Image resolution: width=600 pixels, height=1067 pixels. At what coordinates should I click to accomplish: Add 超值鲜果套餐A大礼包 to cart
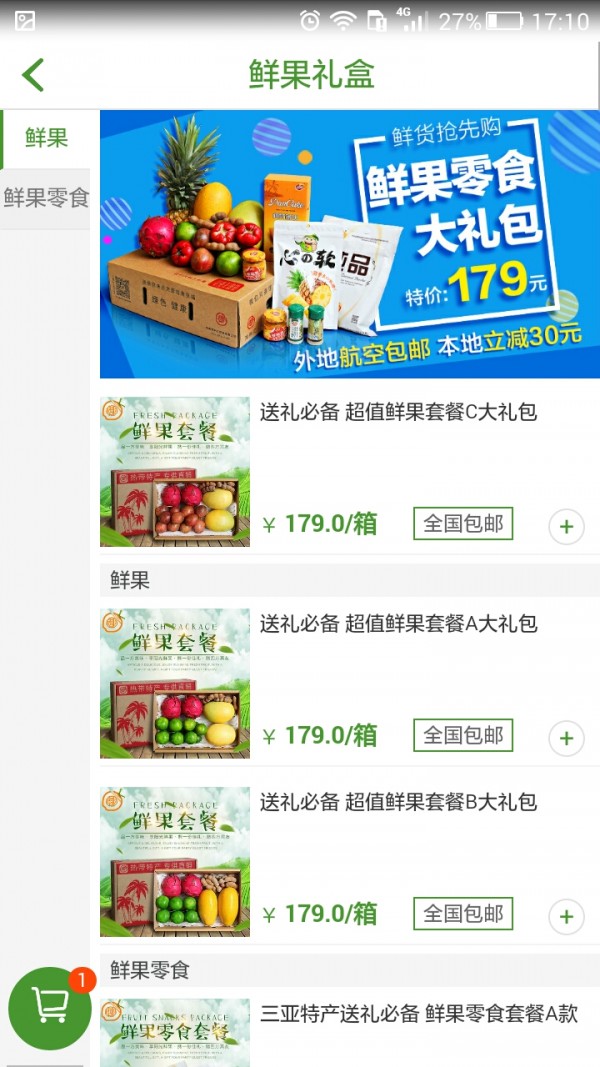tap(566, 738)
